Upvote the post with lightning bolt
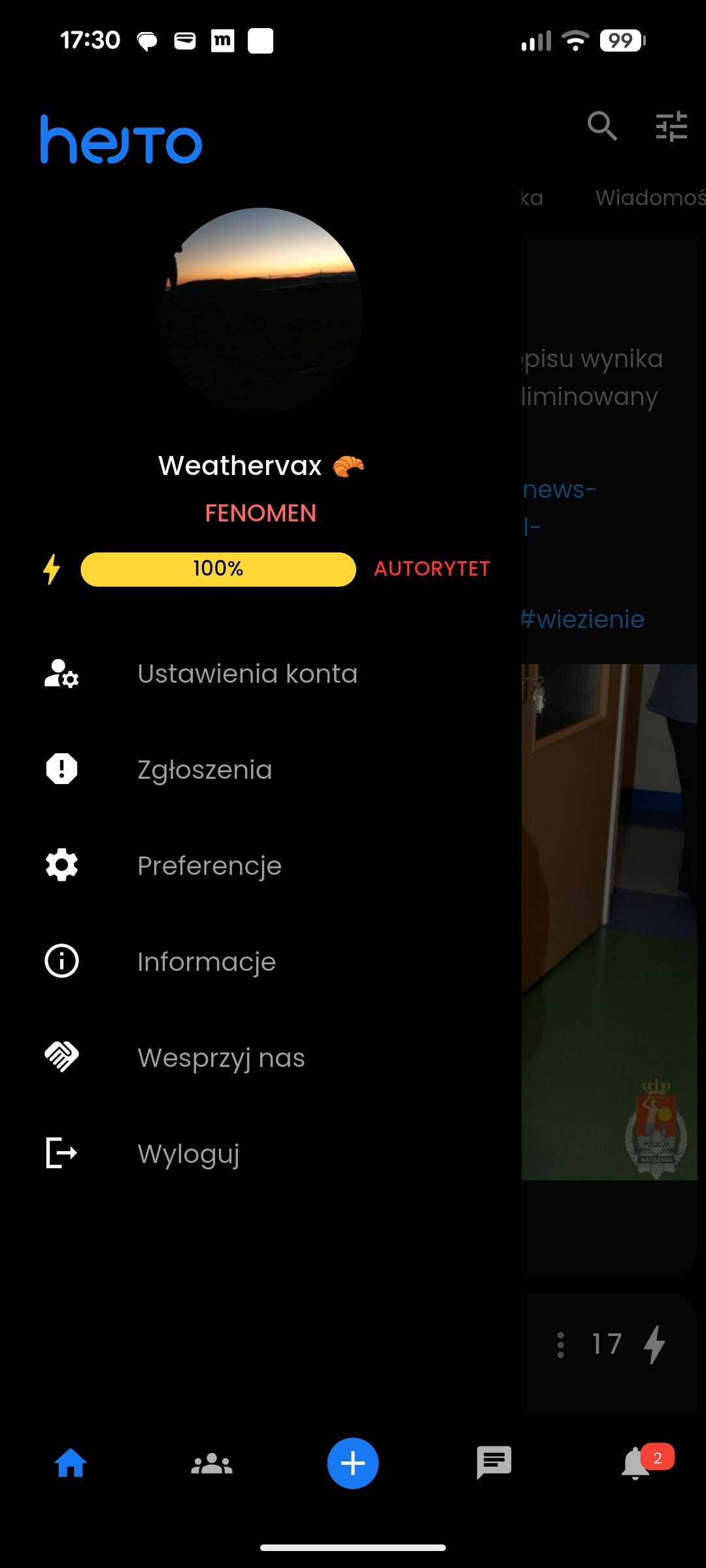Viewport: 706px width, 1568px height. pyautogui.click(x=654, y=1345)
